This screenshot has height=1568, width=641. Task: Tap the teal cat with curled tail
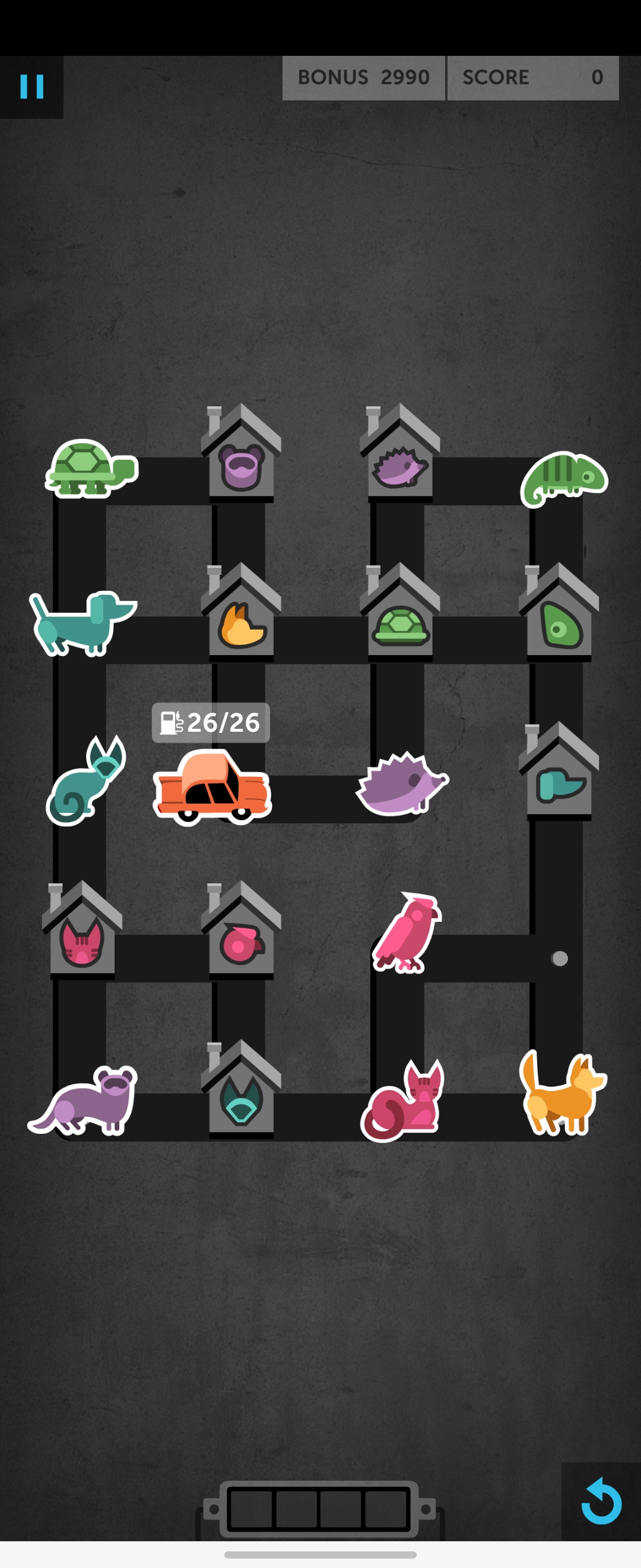coord(85,782)
